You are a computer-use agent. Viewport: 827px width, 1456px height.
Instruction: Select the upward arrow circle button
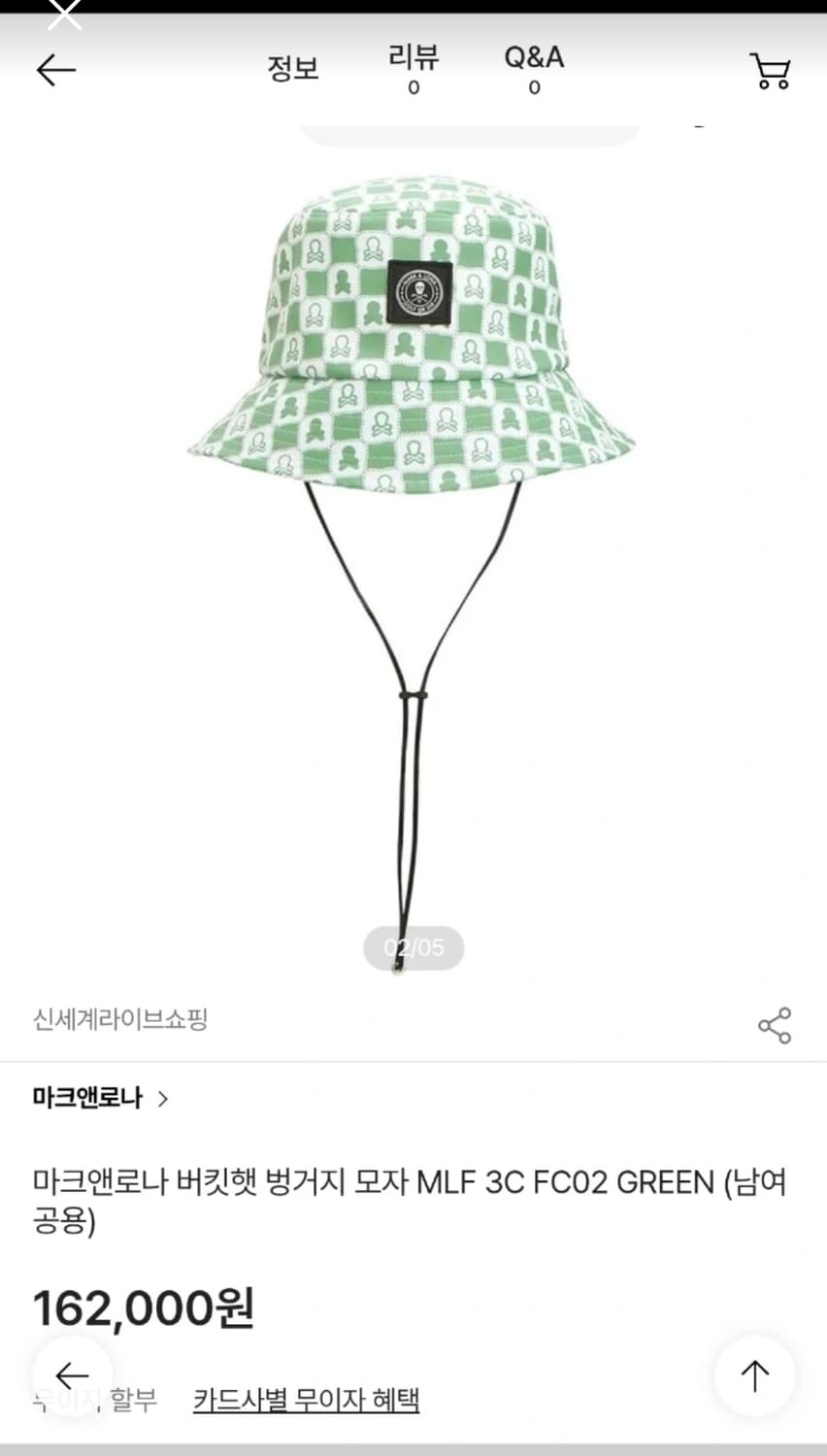pos(755,1375)
